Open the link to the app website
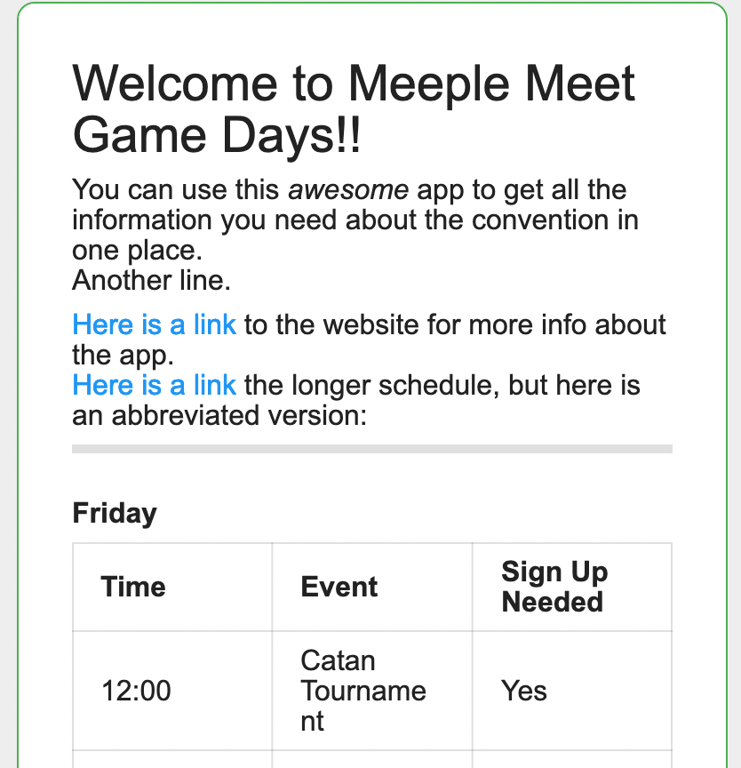The height and width of the screenshot is (768, 741). coord(154,325)
